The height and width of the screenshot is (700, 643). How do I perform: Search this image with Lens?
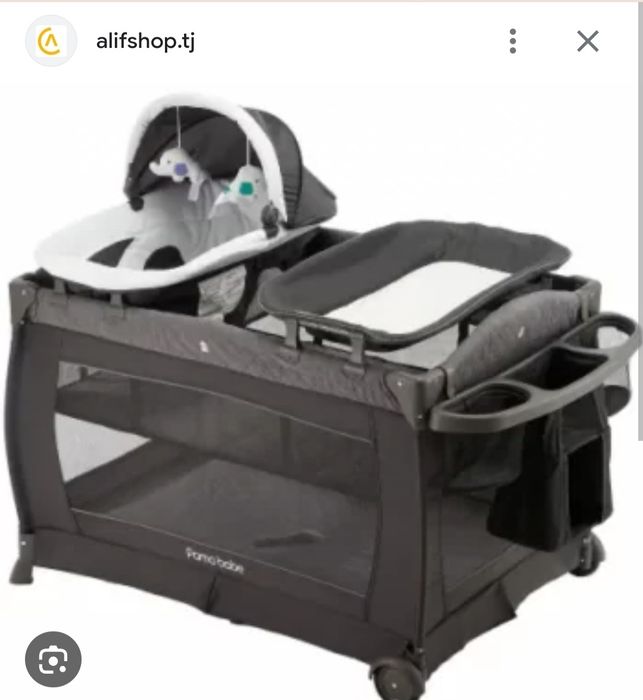click(x=53, y=659)
